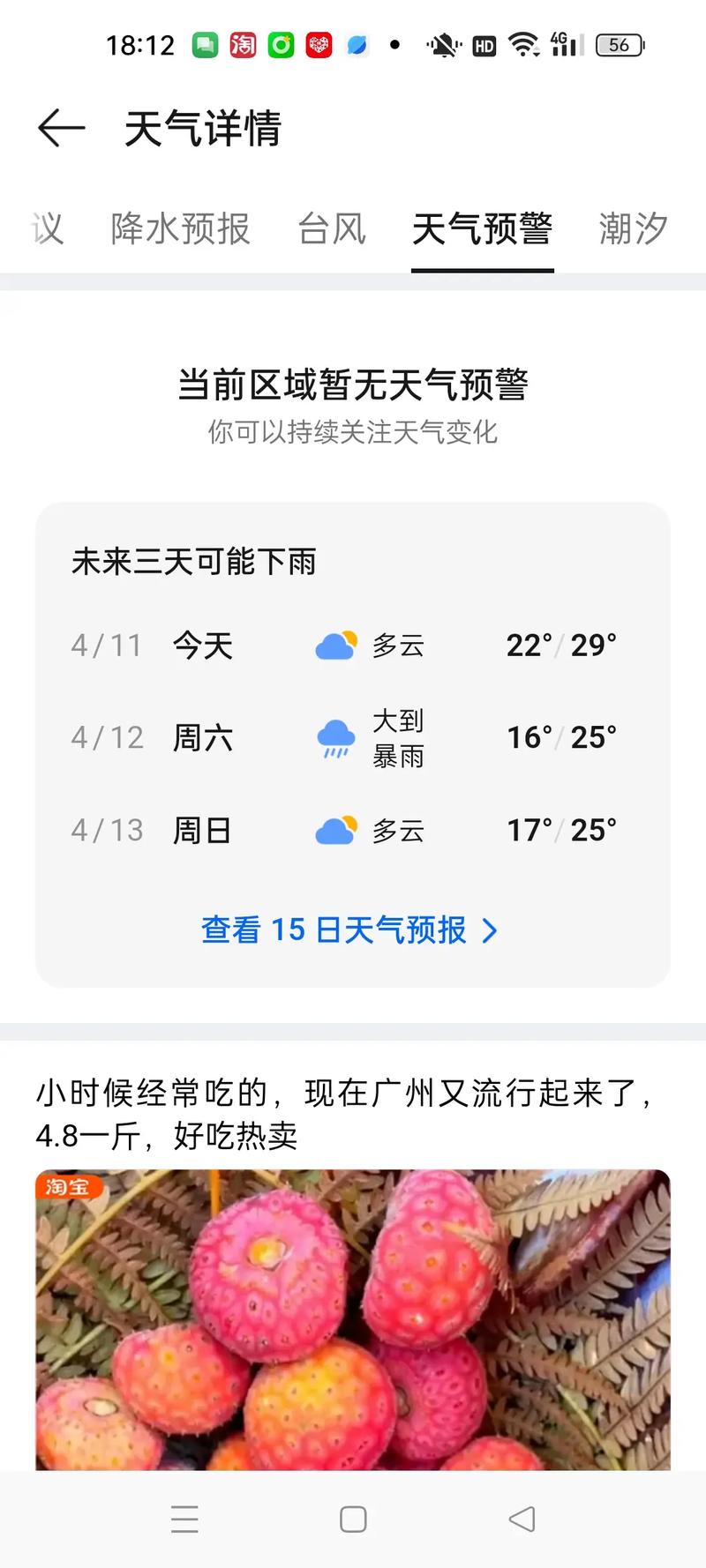Tap the recent apps button at bottom
Screen dimensions: 706x1568
pyautogui.click(x=184, y=1519)
